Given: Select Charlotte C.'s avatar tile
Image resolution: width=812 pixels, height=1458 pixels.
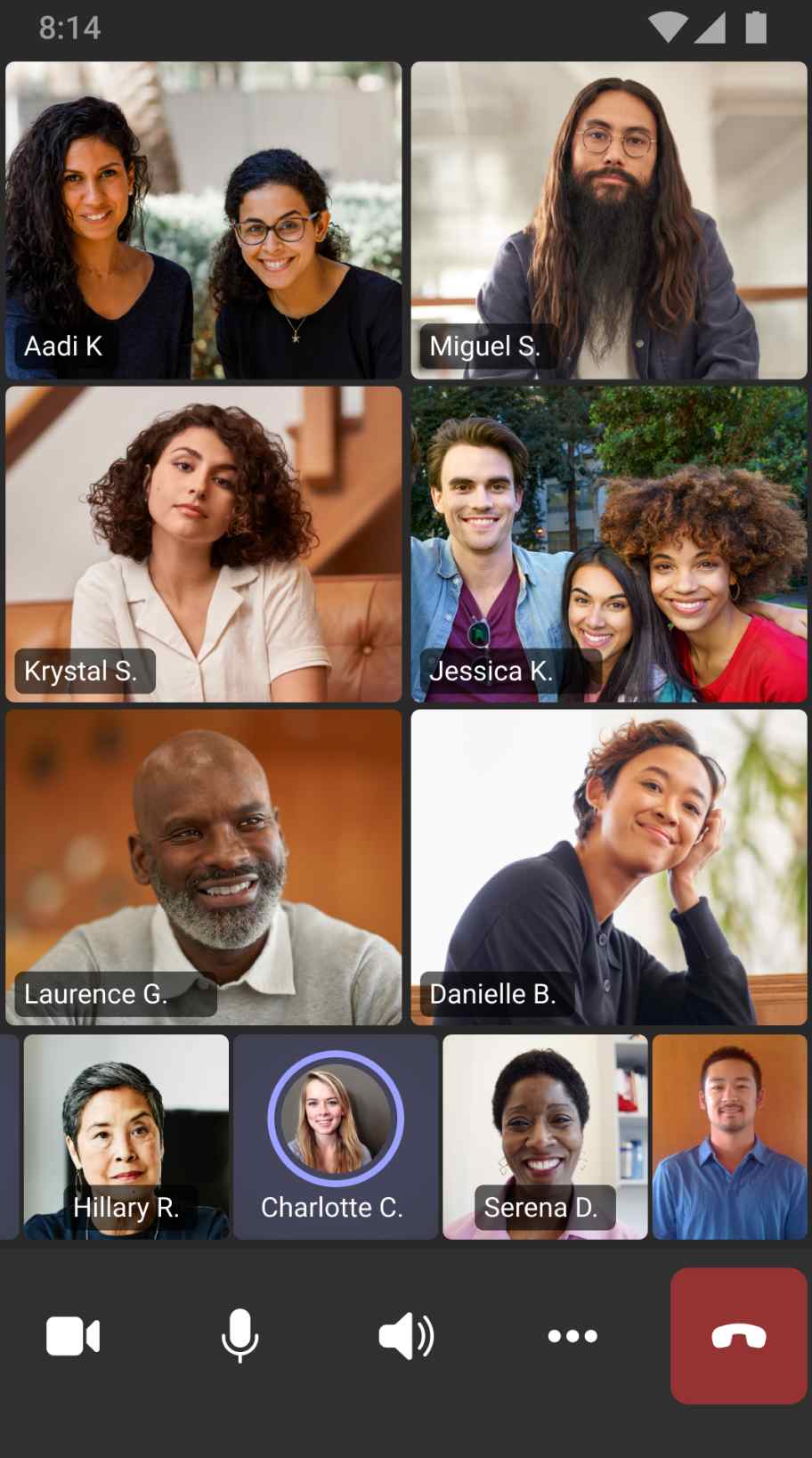Looking at the screenshot, I should click(x=336, y=1136).
